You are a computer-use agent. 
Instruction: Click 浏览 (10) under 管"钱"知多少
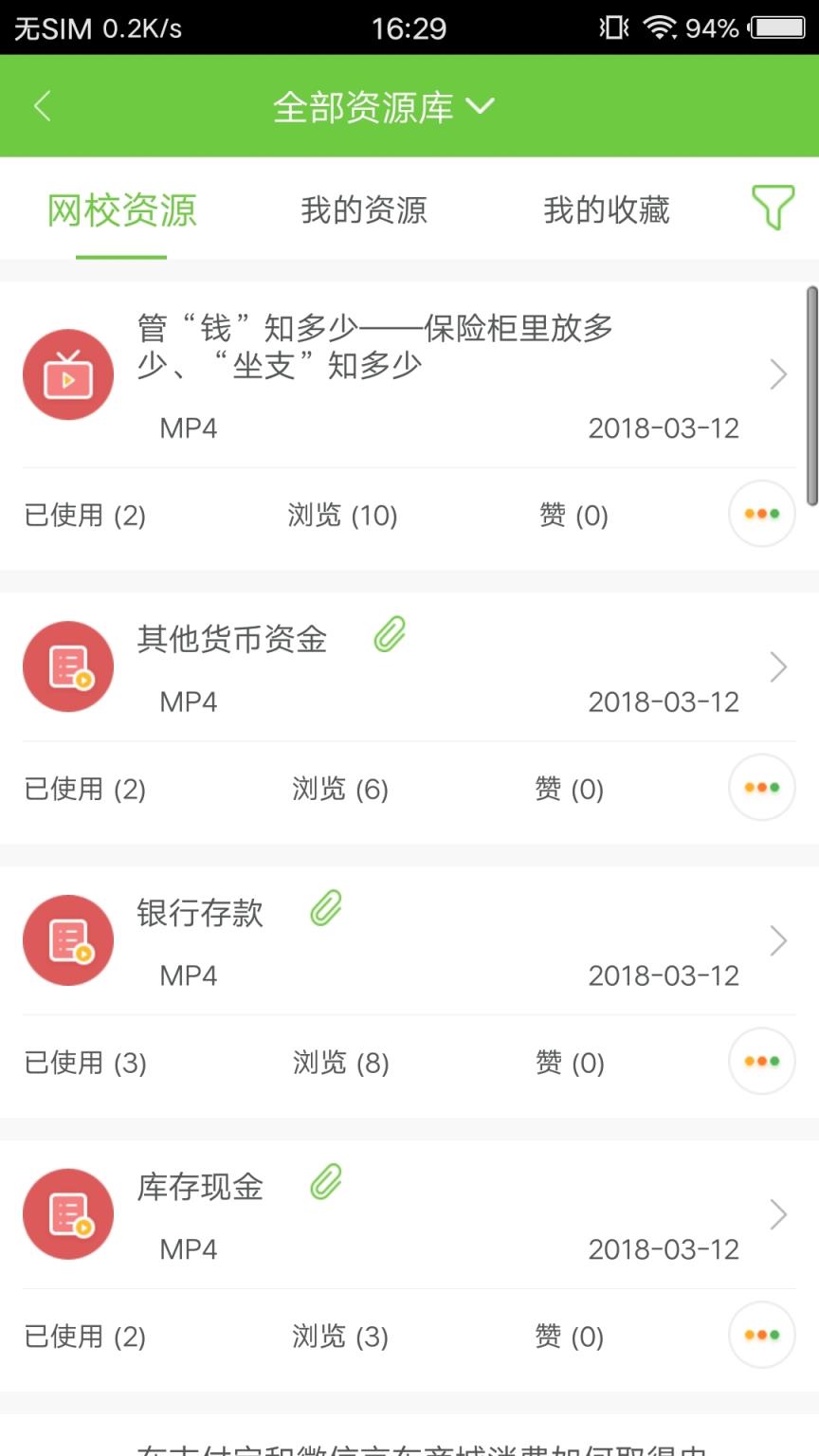340,515
